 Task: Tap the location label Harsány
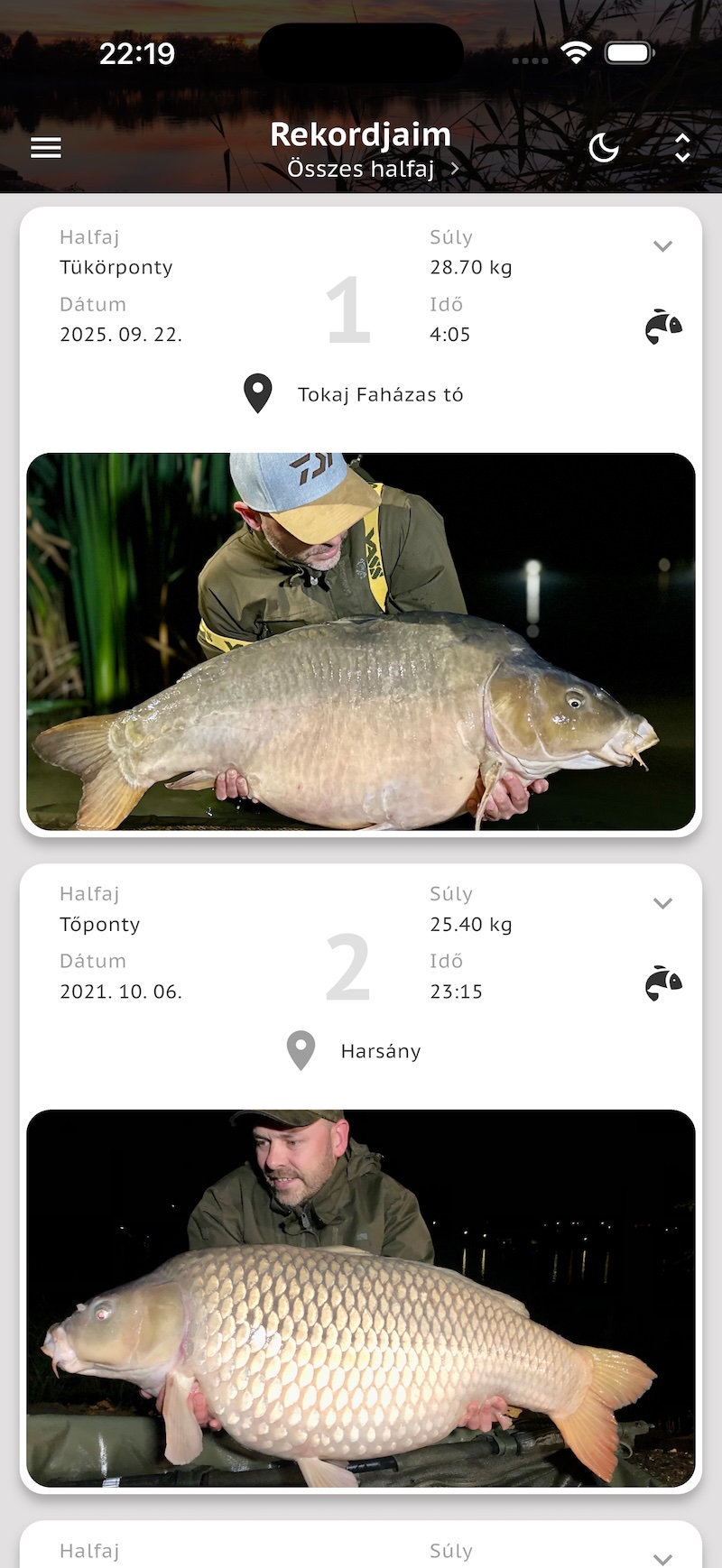[x=380, y=1051]
